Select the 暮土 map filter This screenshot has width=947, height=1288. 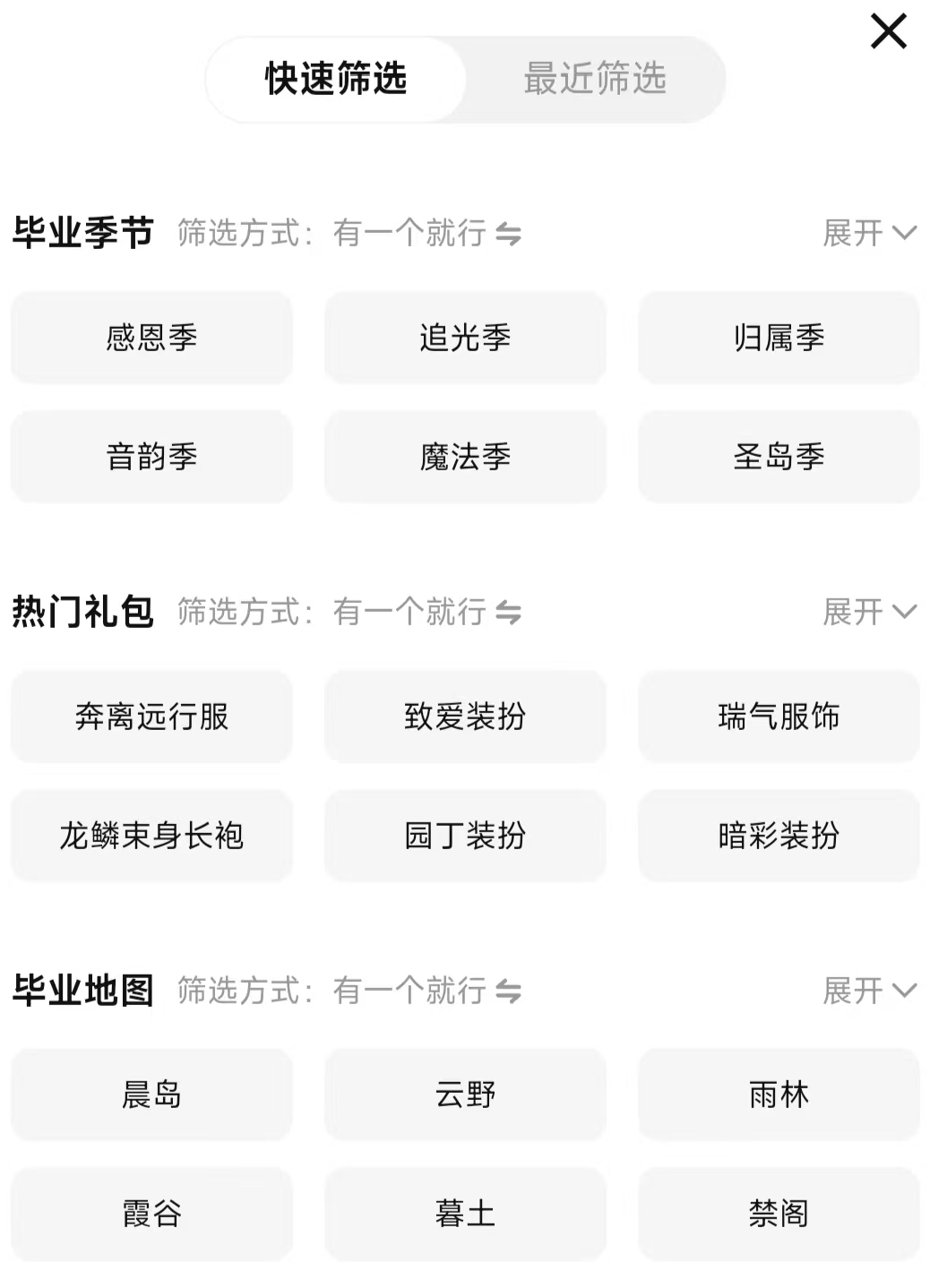(464, 1214)
